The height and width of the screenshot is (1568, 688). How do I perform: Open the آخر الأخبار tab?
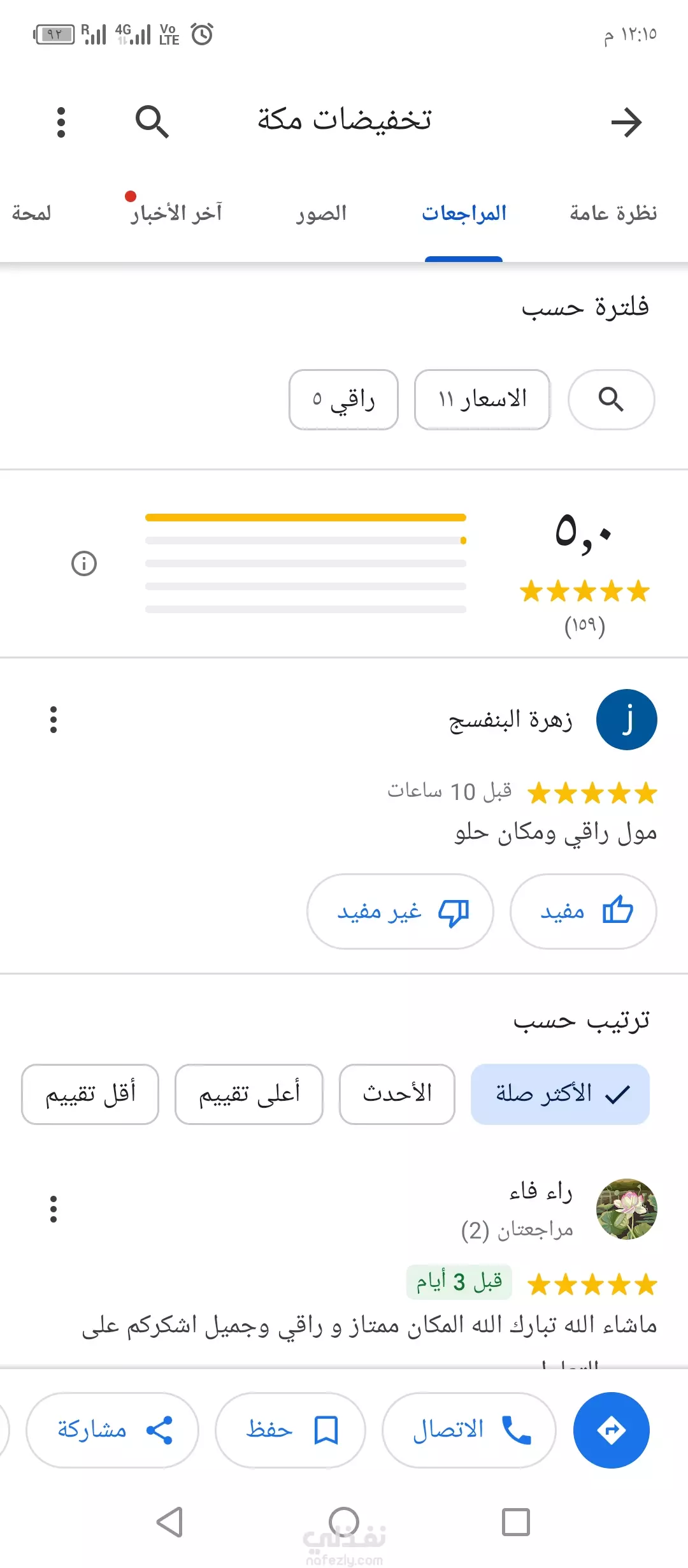click(x=176, y=213)
